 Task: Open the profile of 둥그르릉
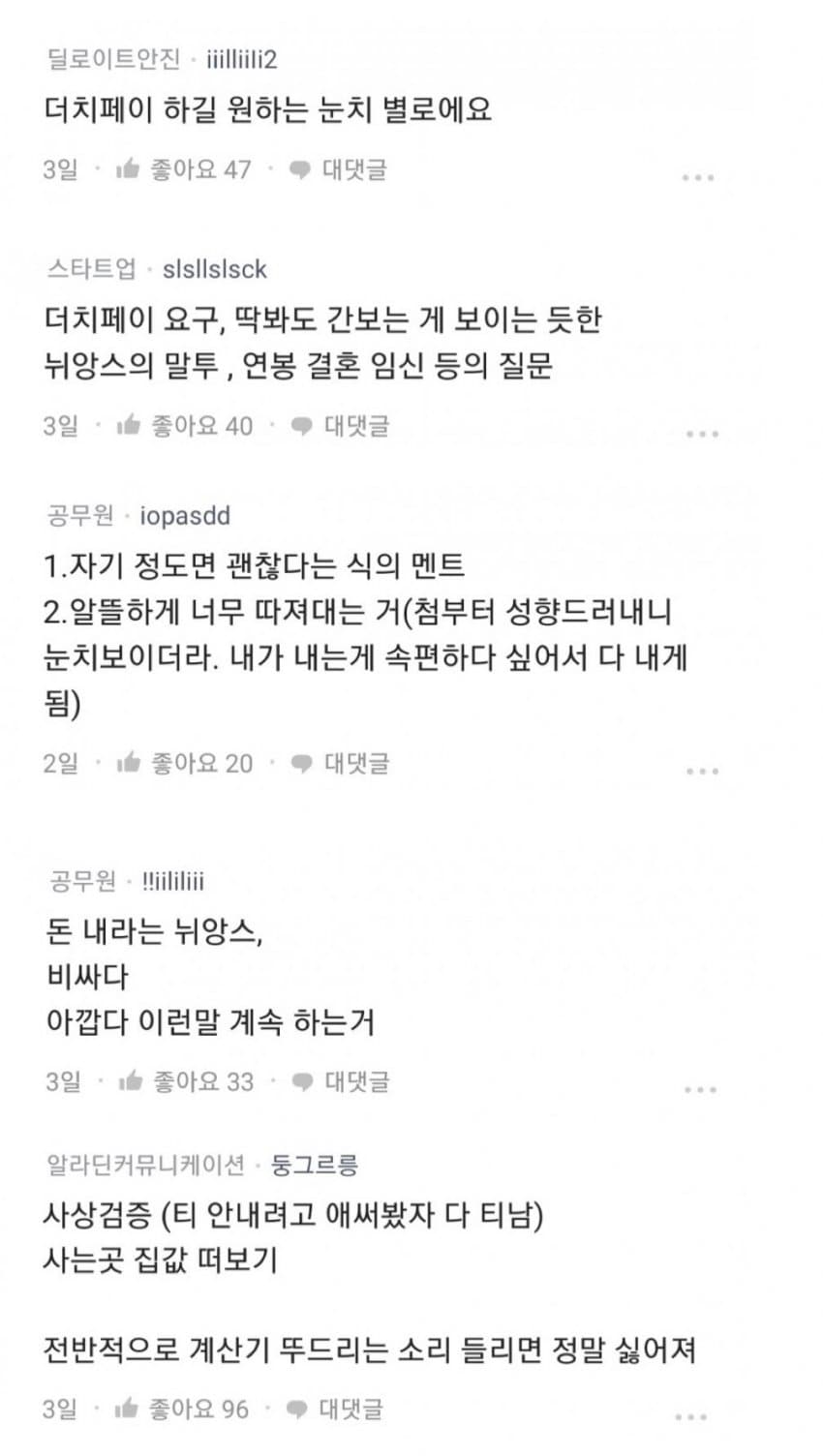point(315,1164)
